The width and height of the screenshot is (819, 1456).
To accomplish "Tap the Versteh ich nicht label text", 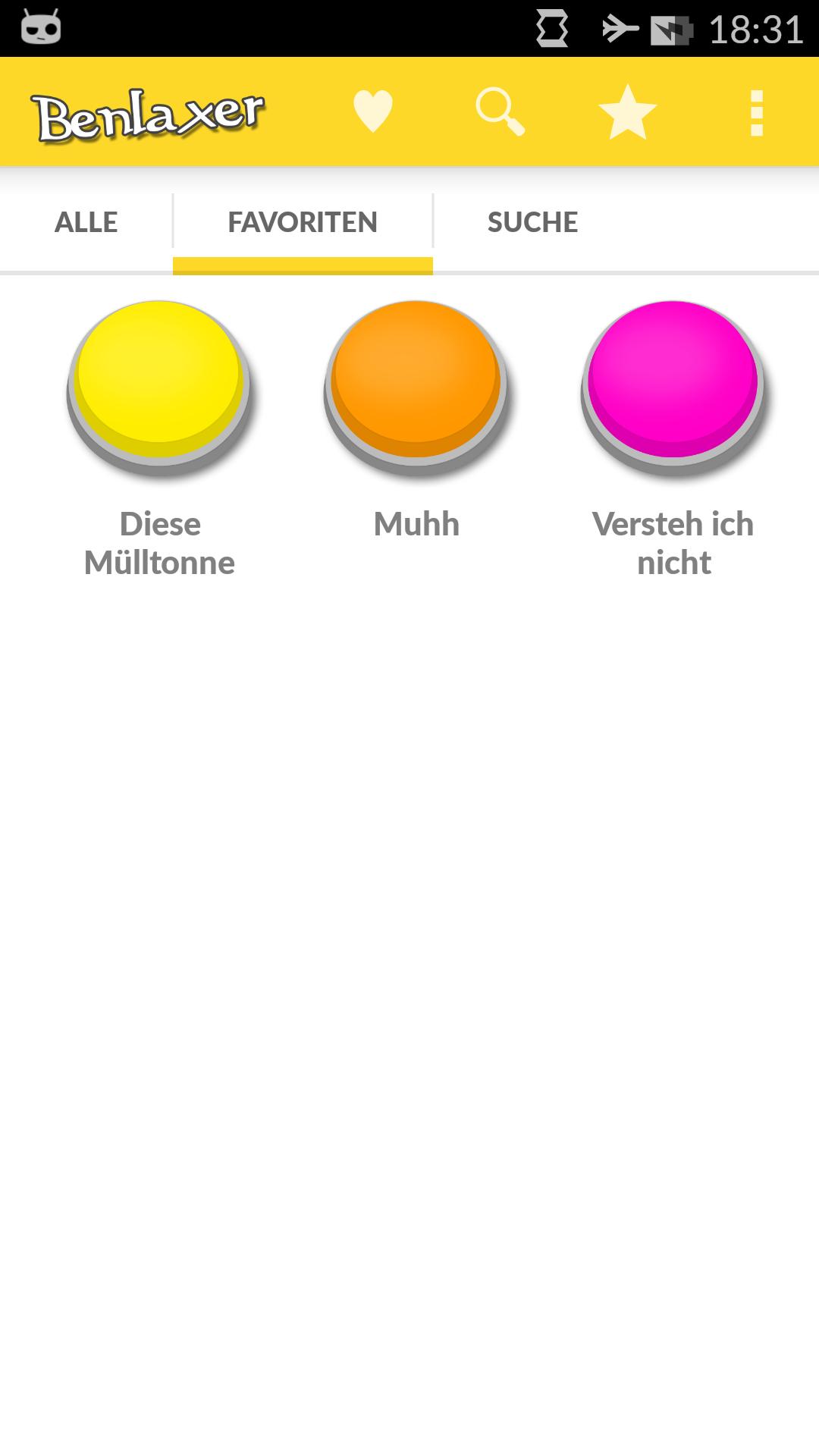I will pyautogui.click(x=672, y=542).
